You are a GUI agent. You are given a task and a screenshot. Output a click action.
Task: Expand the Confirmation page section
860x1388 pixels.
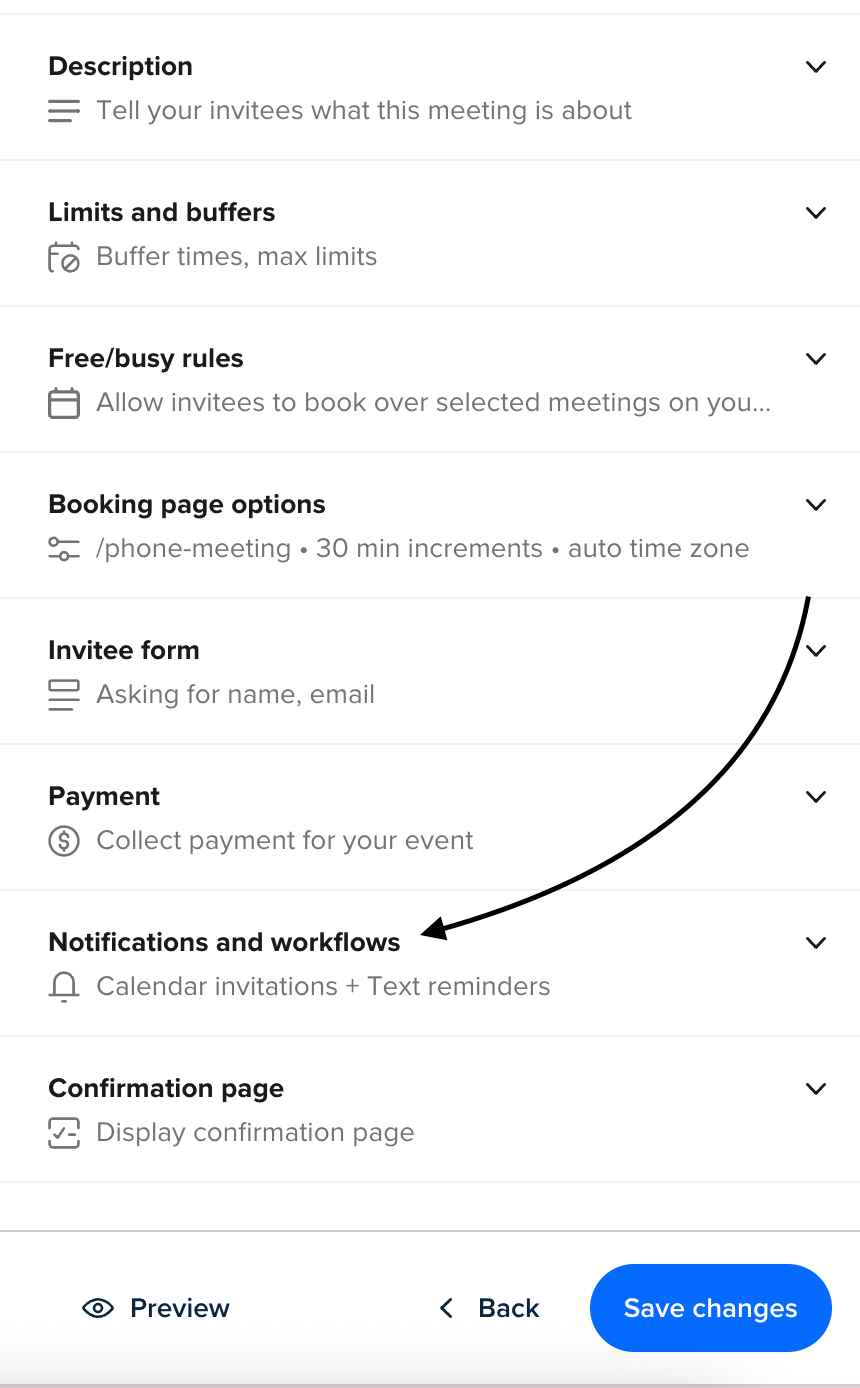point(430,1109)
